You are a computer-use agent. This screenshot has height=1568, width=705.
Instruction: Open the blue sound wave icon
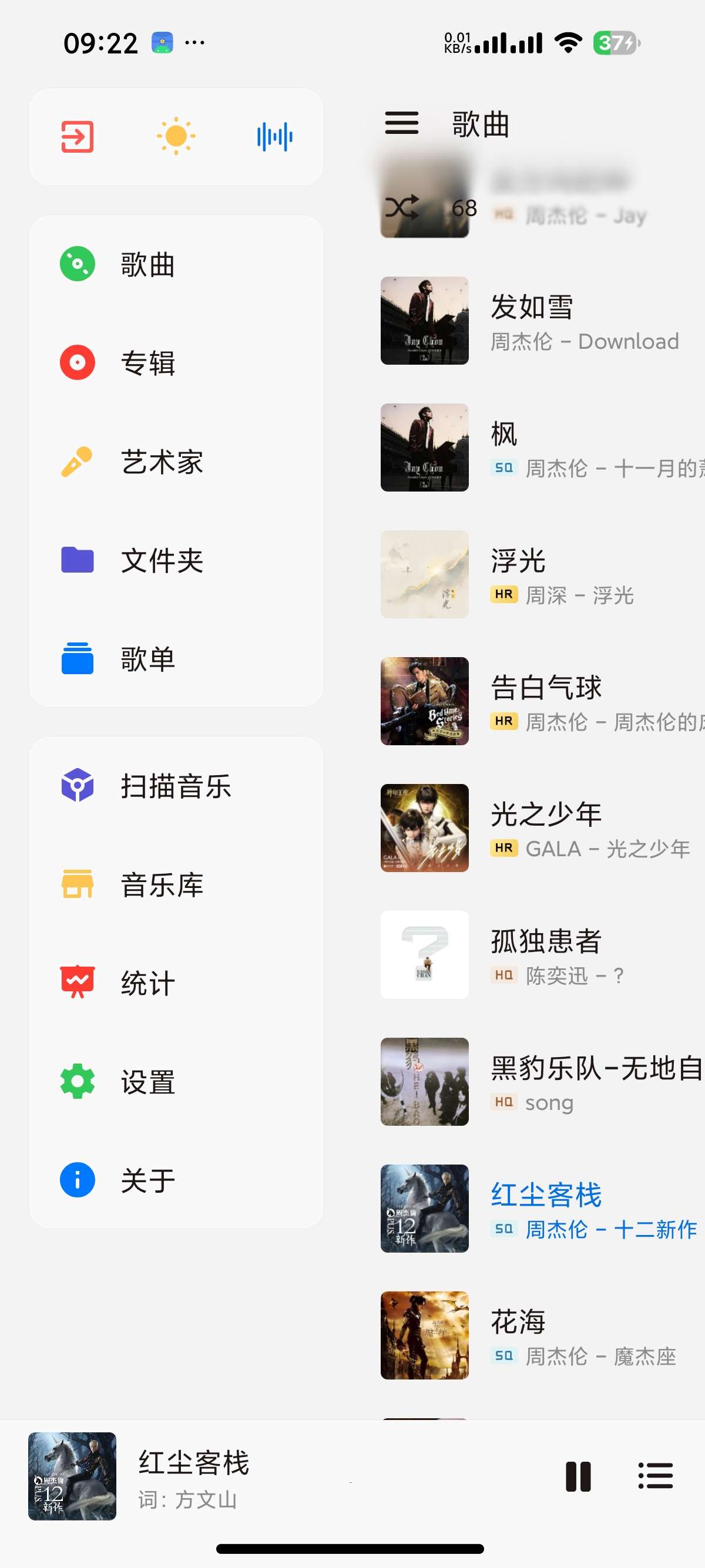274,136
